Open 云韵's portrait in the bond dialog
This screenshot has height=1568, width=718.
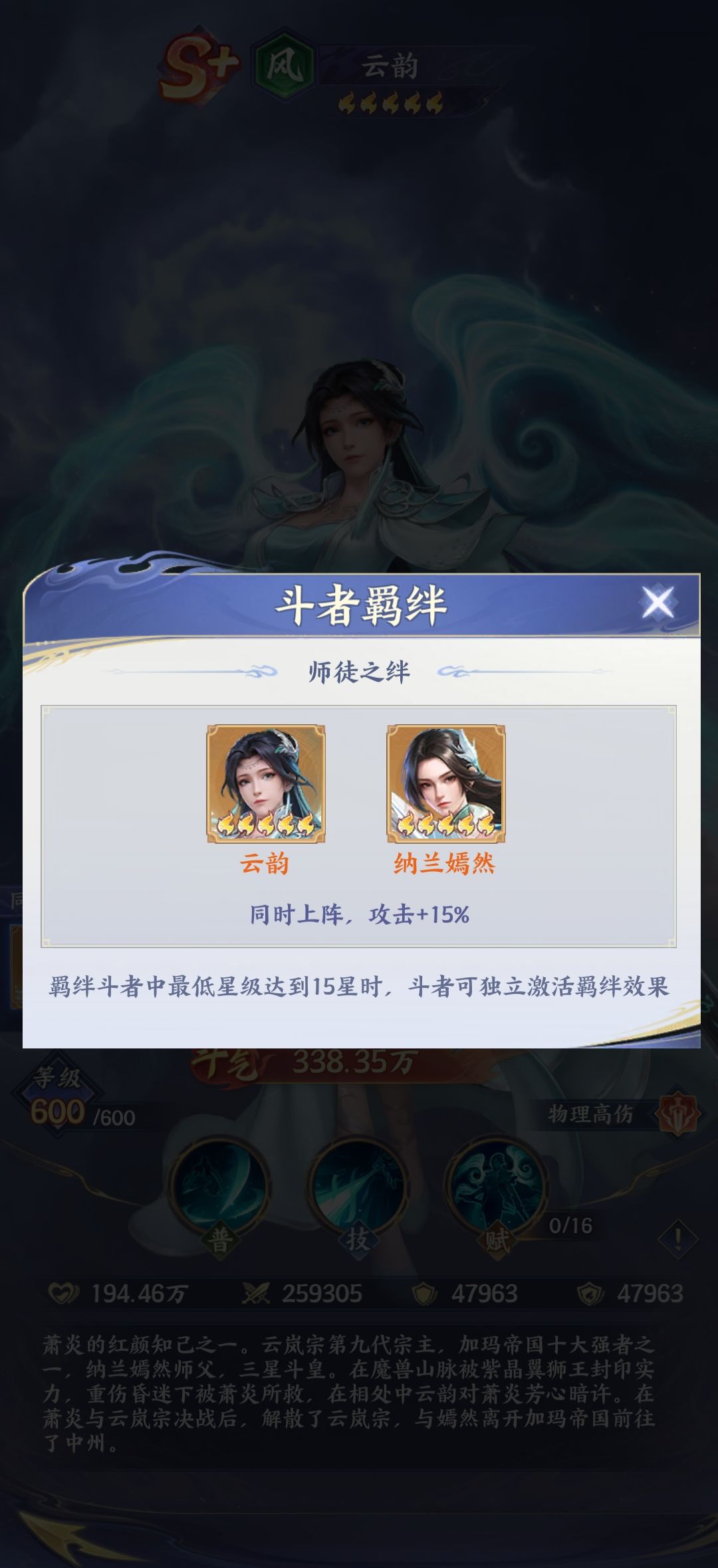(x=266, y=783)
